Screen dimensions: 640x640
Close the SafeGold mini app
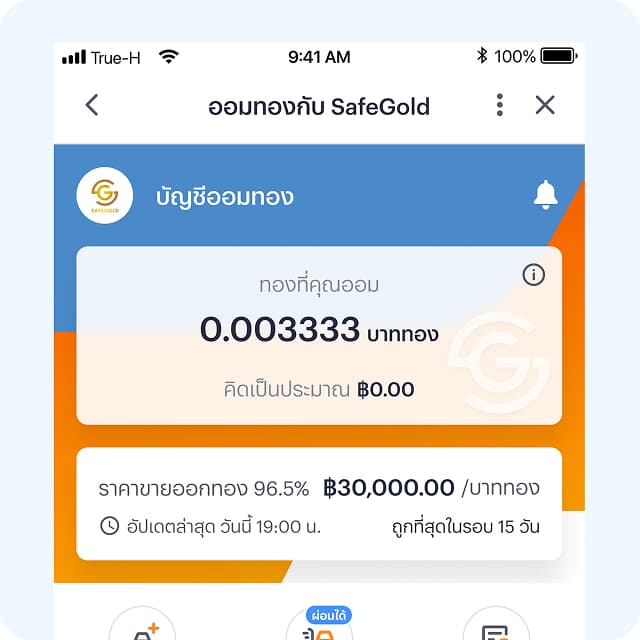[545, 105]
